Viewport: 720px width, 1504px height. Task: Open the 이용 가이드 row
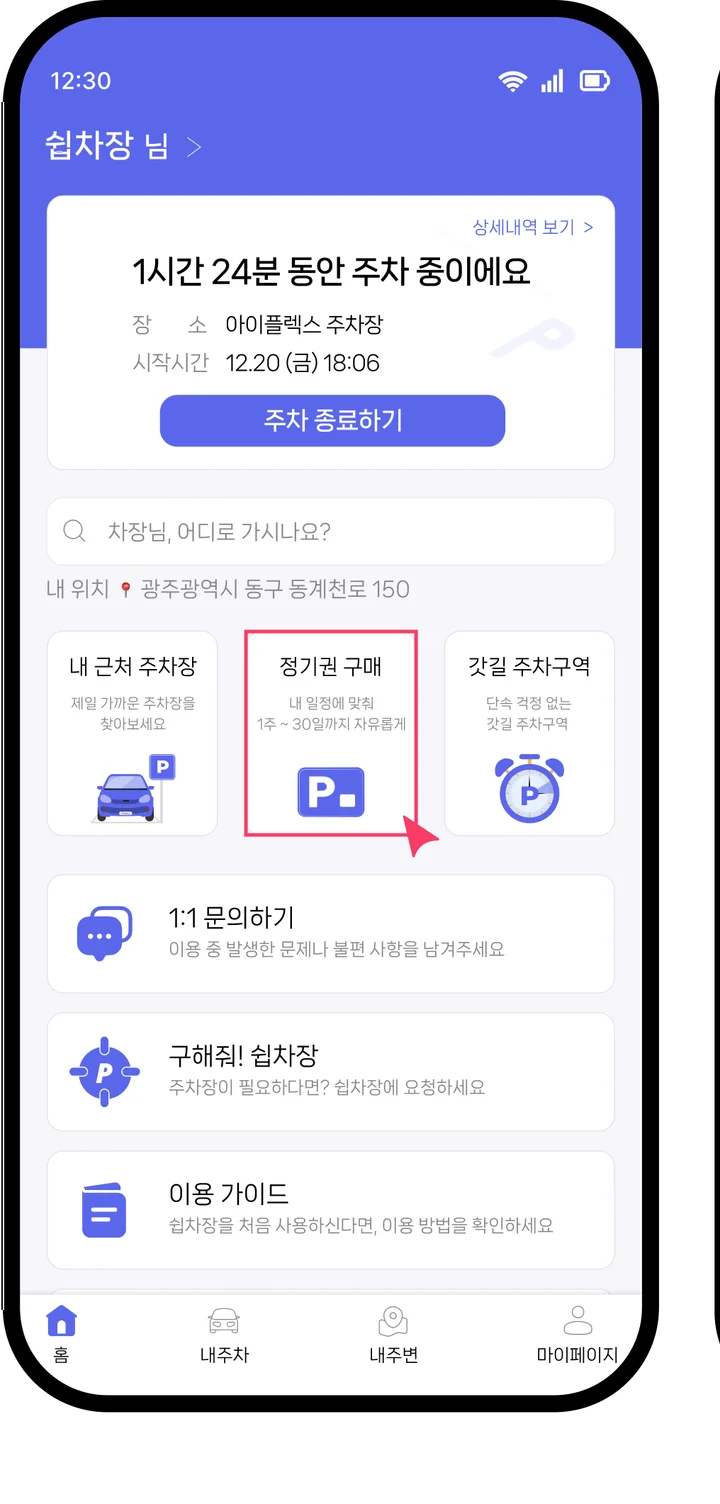(x=331, y=1210)
